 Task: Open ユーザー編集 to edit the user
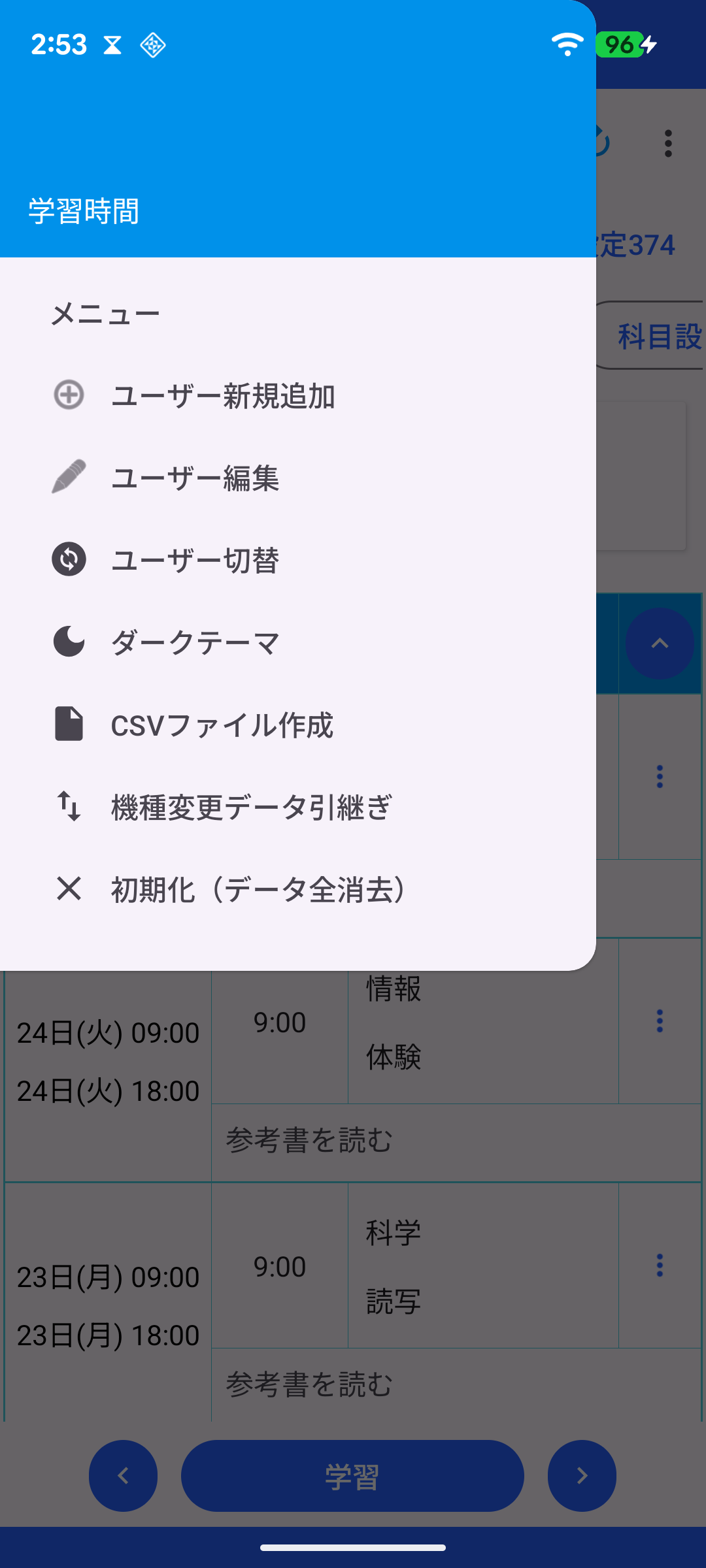[195, 478]
